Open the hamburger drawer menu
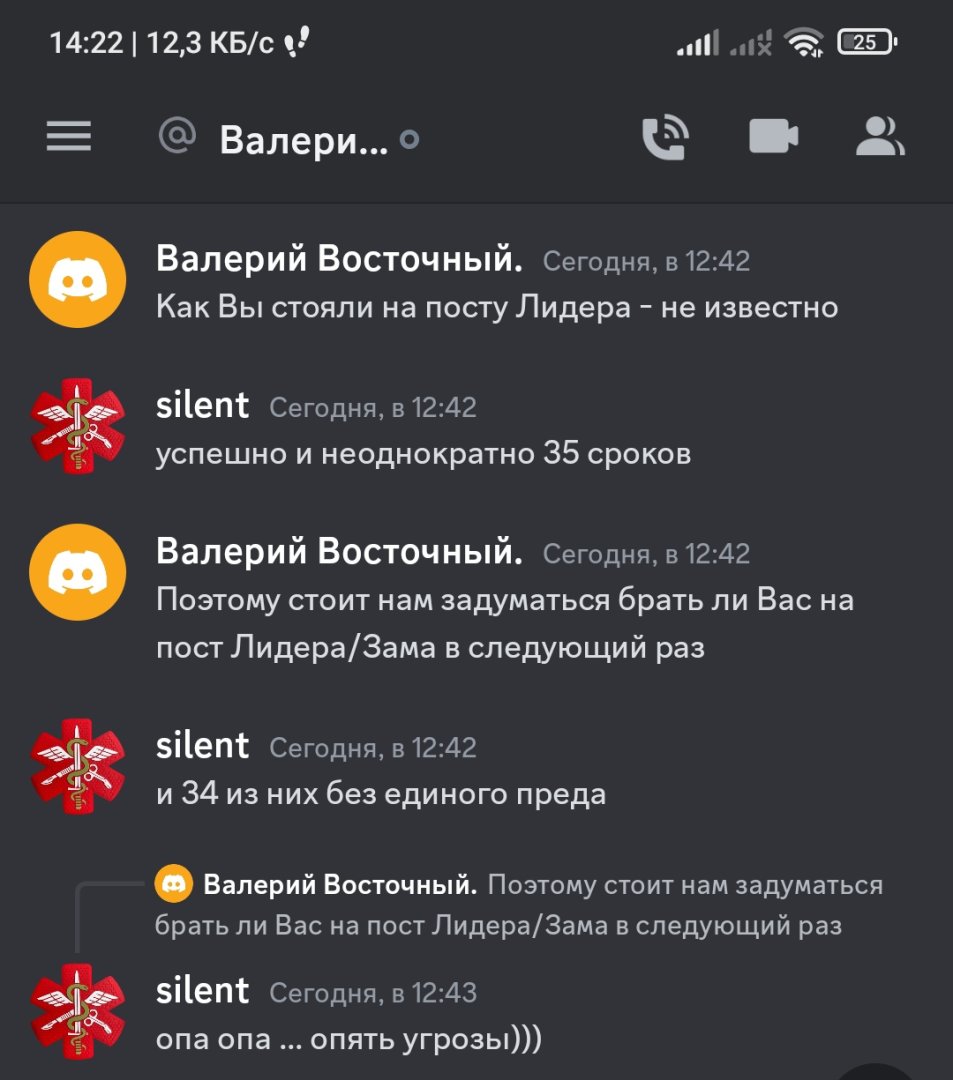This screenshot has height=1080, width=953. 69,137
